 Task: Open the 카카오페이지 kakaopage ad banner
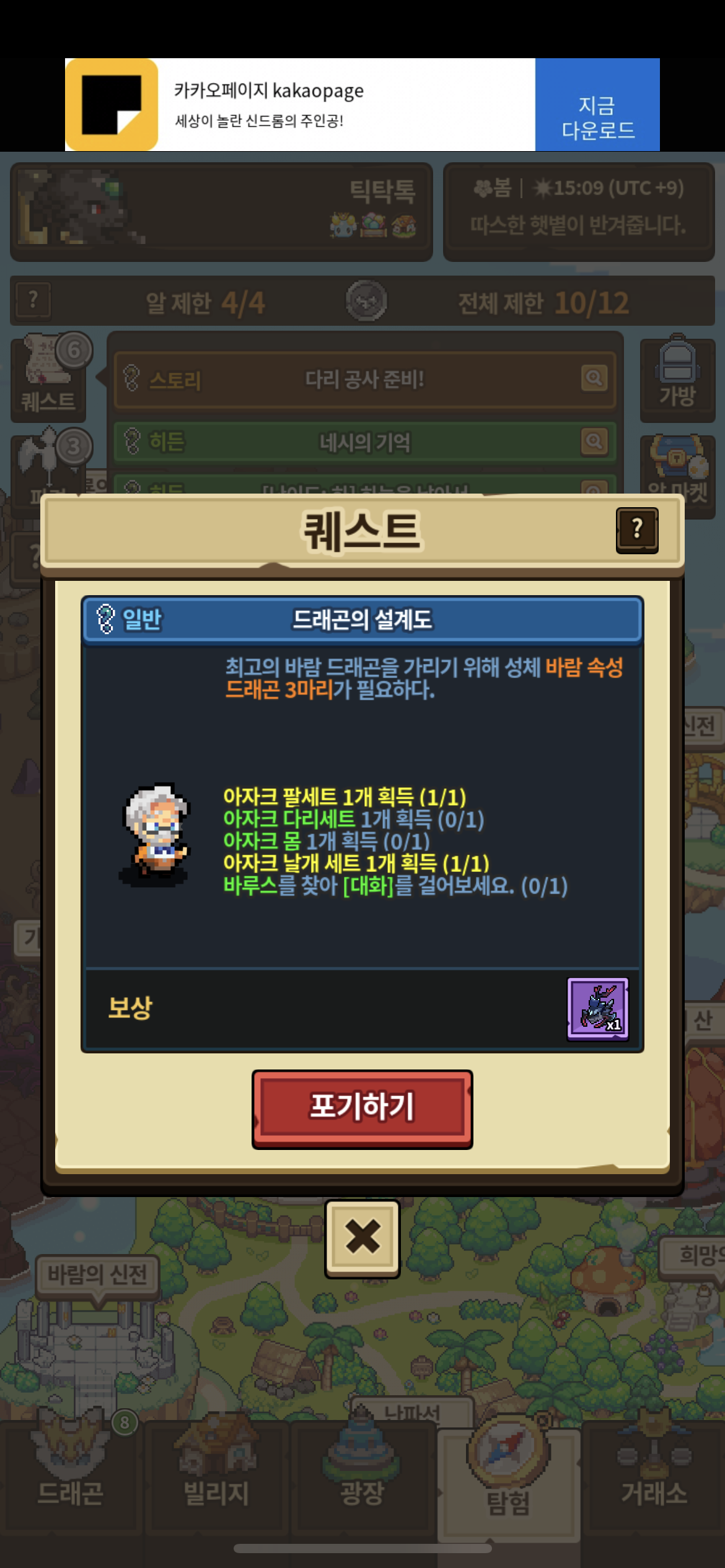coord(300,105)
